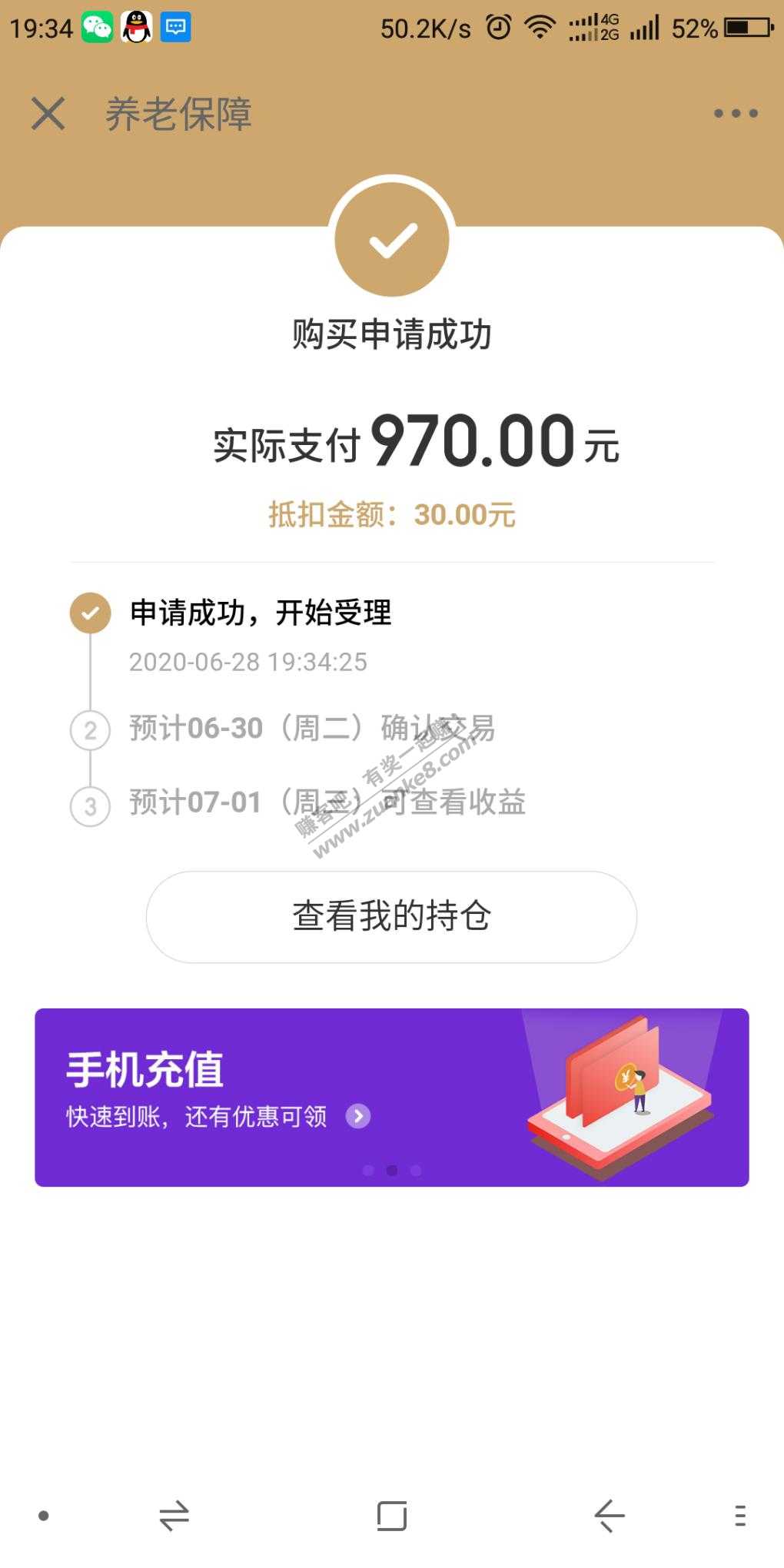Close the 养老保障 page
784x1568 pixels.
(48, 114)
